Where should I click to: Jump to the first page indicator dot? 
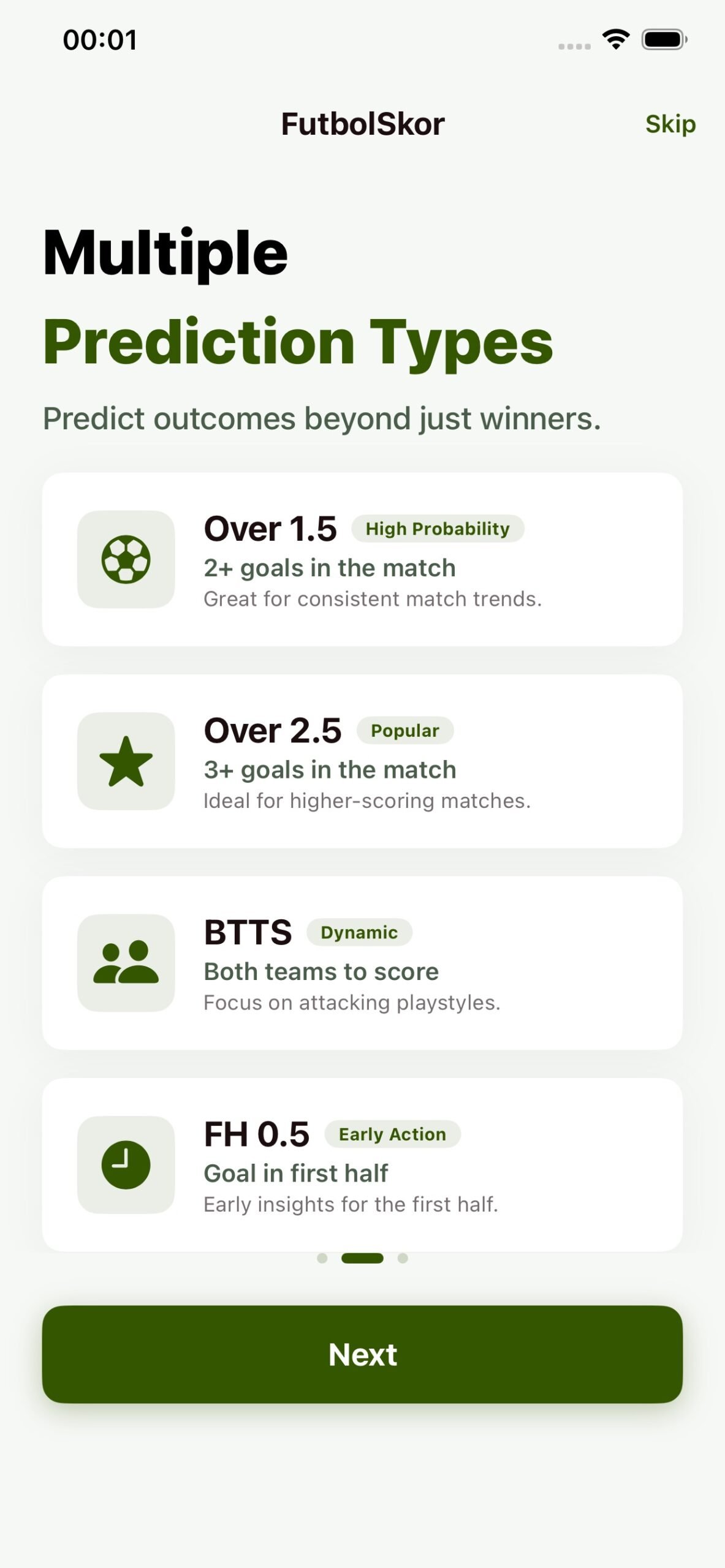(x=322, y=1258)
